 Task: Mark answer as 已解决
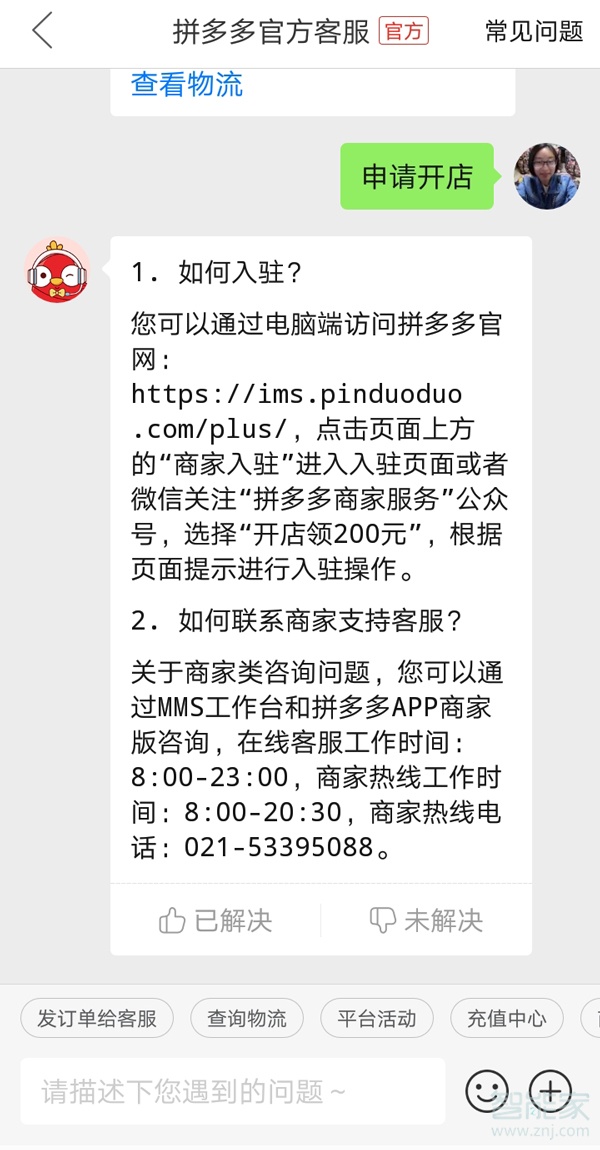215,920
